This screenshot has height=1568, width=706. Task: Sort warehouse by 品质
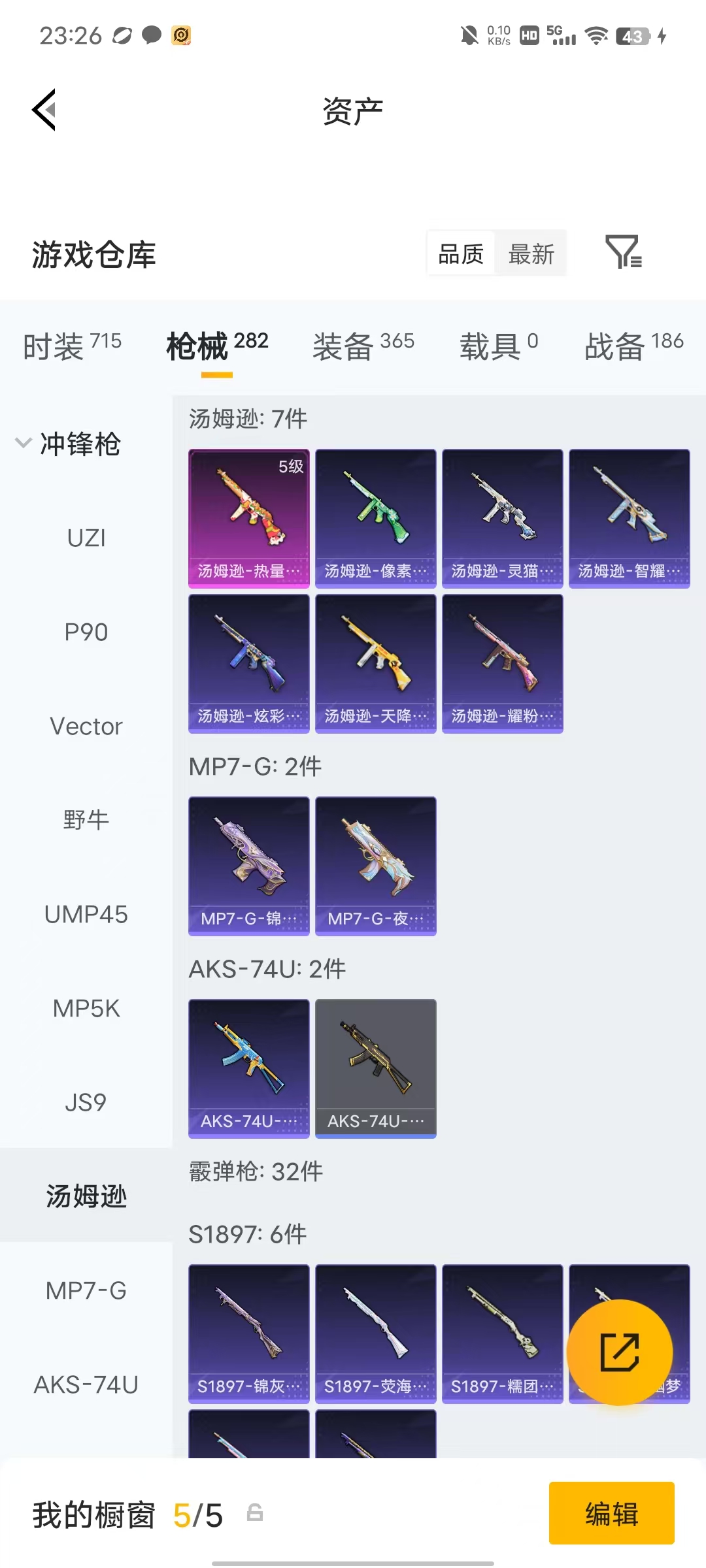point(461,253)
